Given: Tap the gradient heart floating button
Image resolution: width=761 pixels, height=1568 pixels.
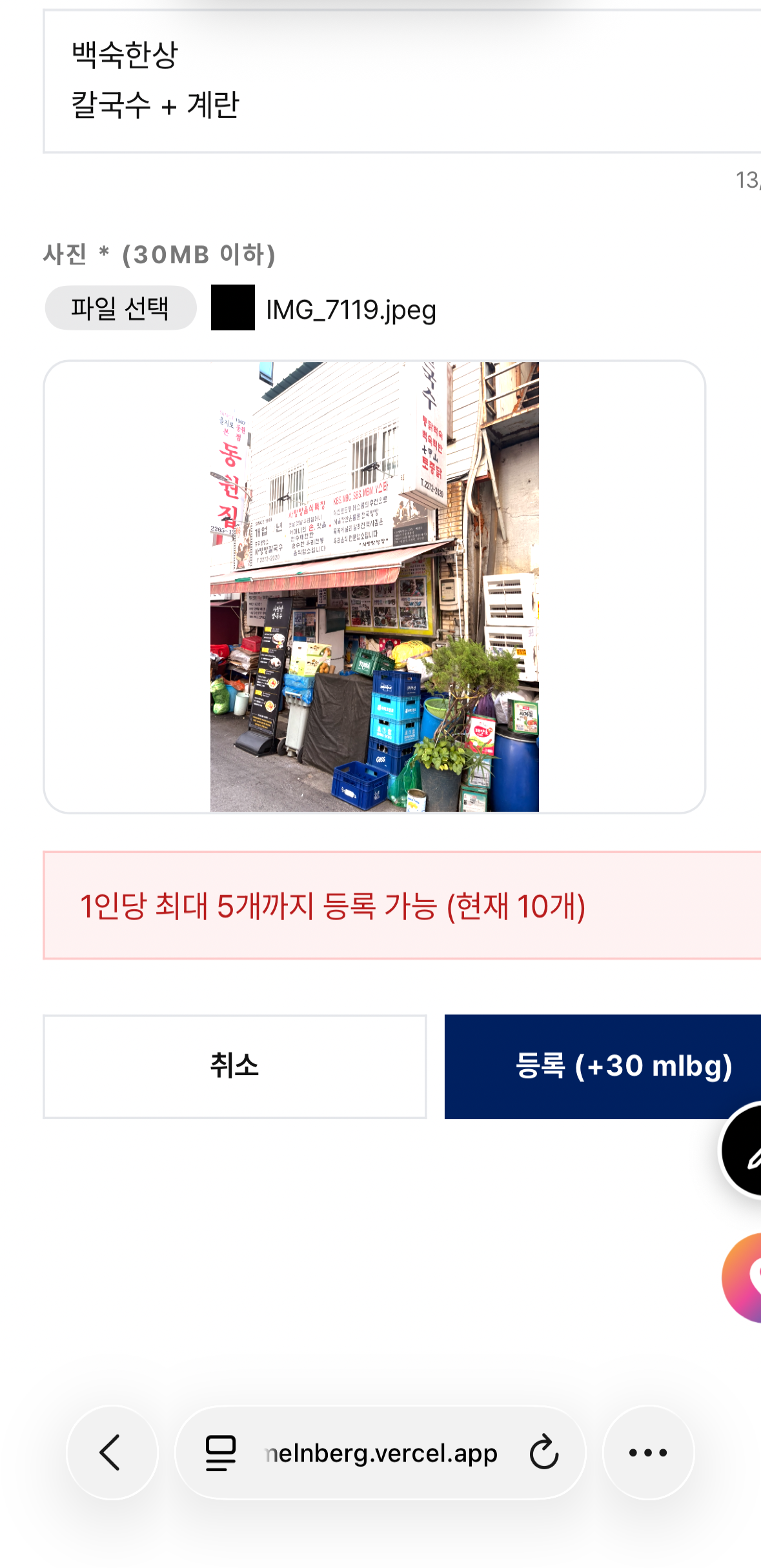Looking at the screenshot, I should pos(742,1277).
